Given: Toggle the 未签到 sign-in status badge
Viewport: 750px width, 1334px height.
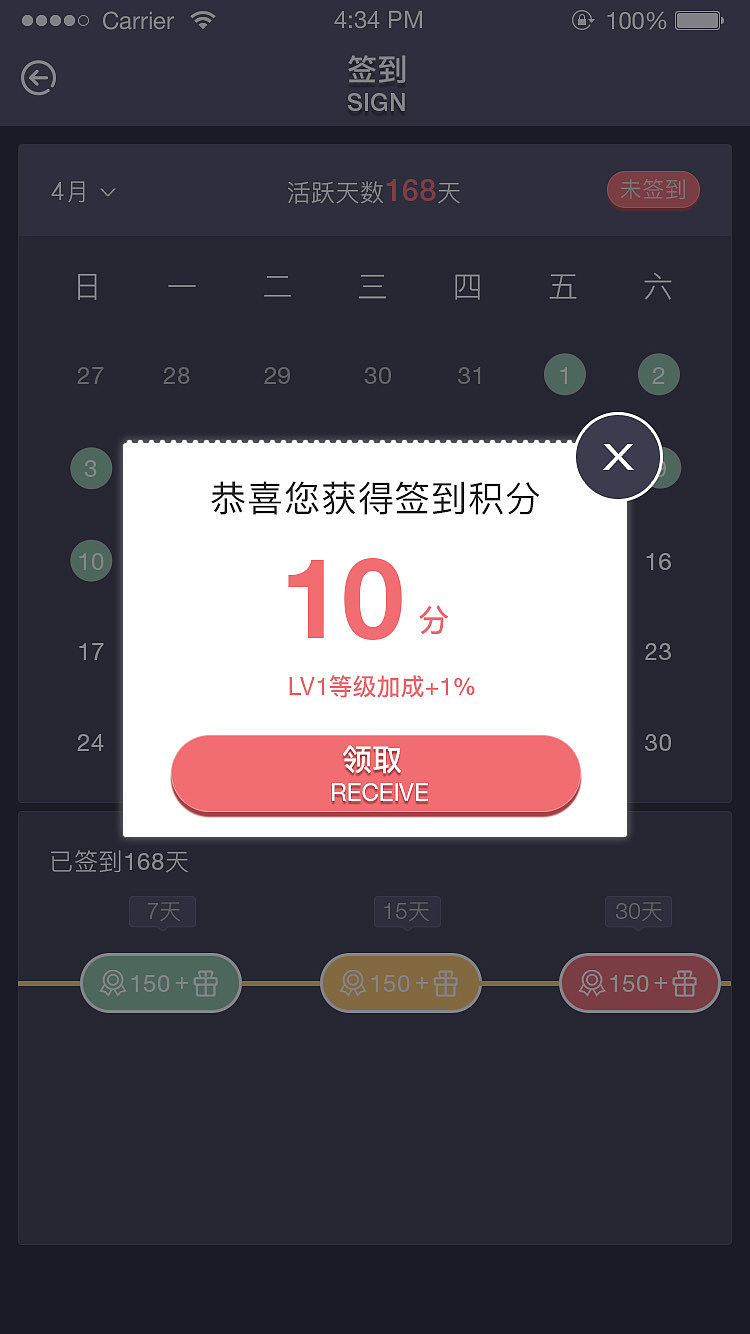Looking at the screenshot, I should coord(653,190).
